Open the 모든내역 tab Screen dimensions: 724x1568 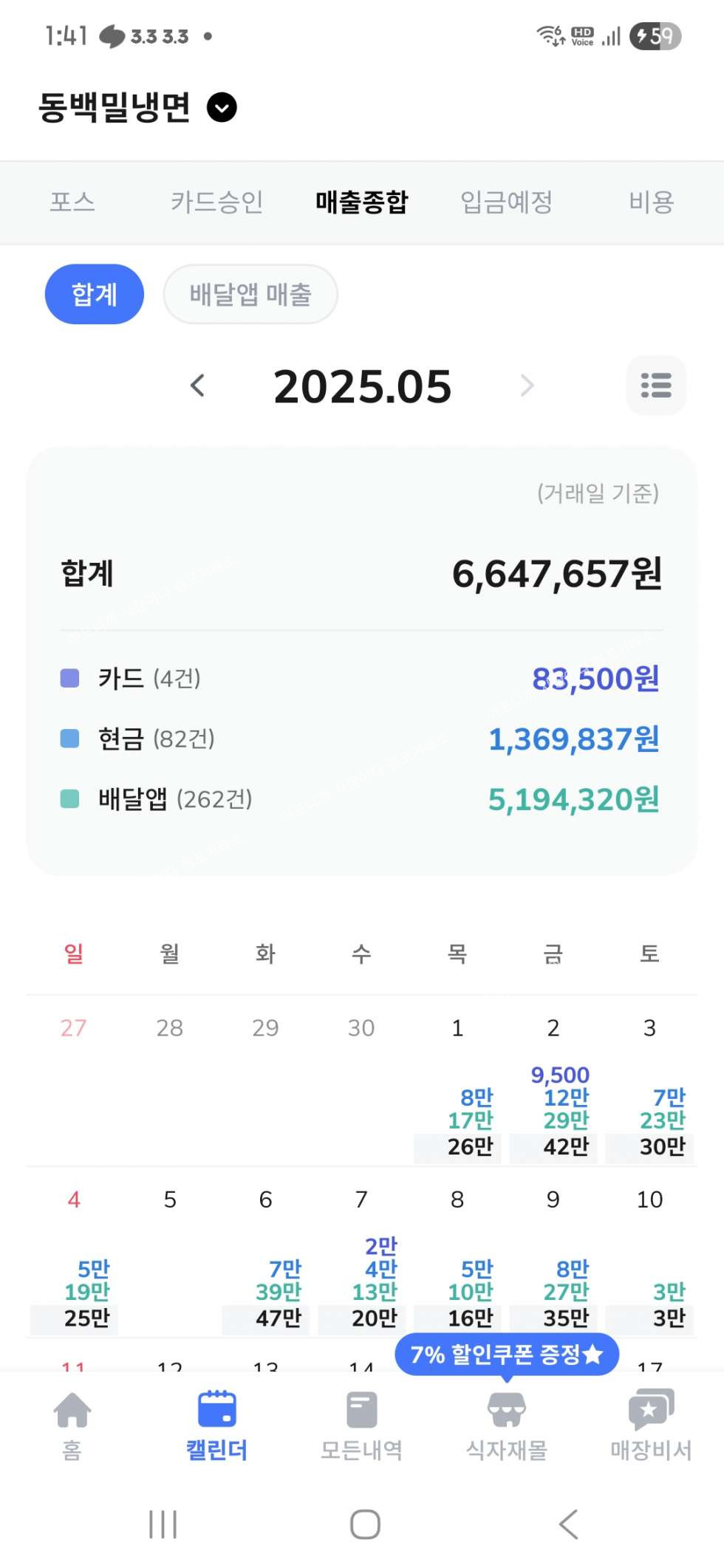(361, 1426)
